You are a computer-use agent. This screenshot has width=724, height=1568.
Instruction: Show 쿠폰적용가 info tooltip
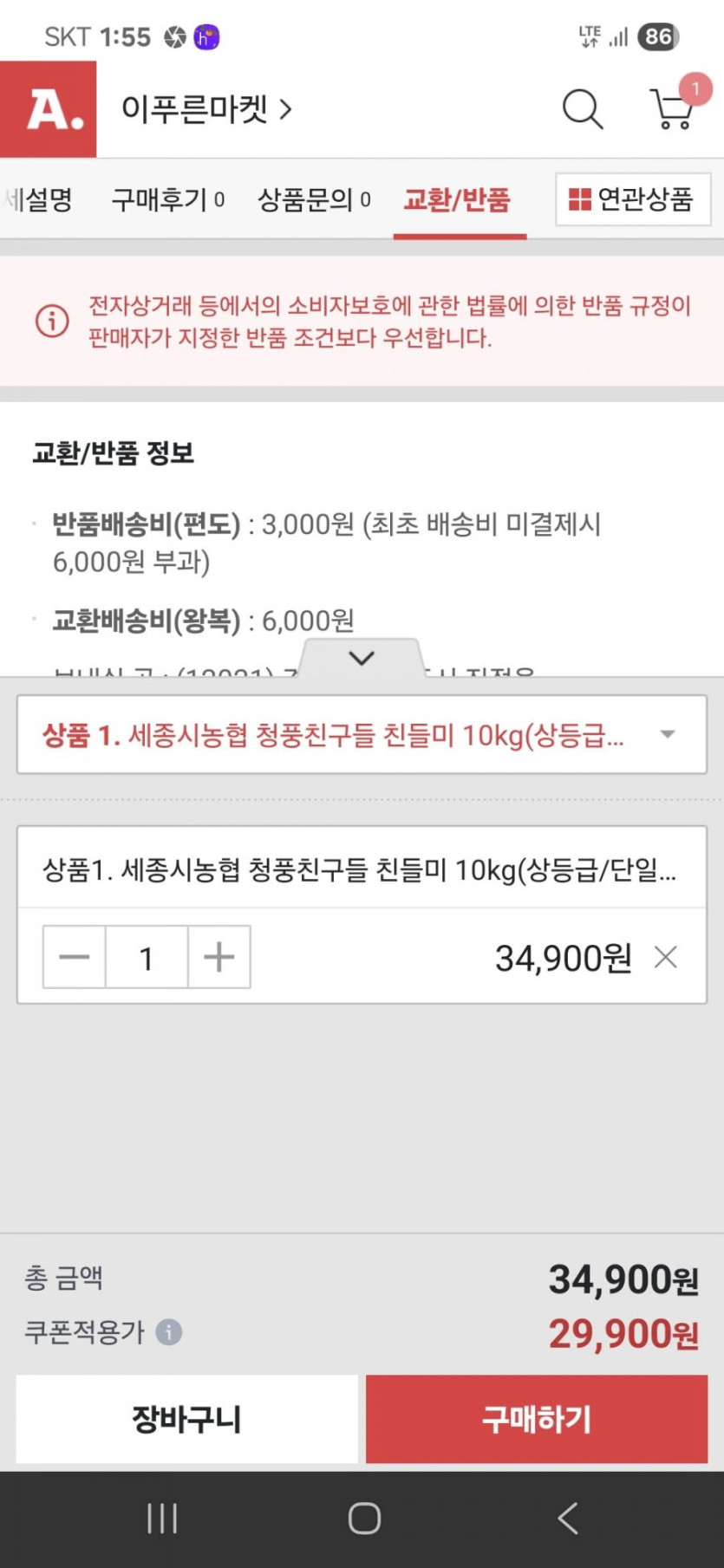(x=169, y=1331)
